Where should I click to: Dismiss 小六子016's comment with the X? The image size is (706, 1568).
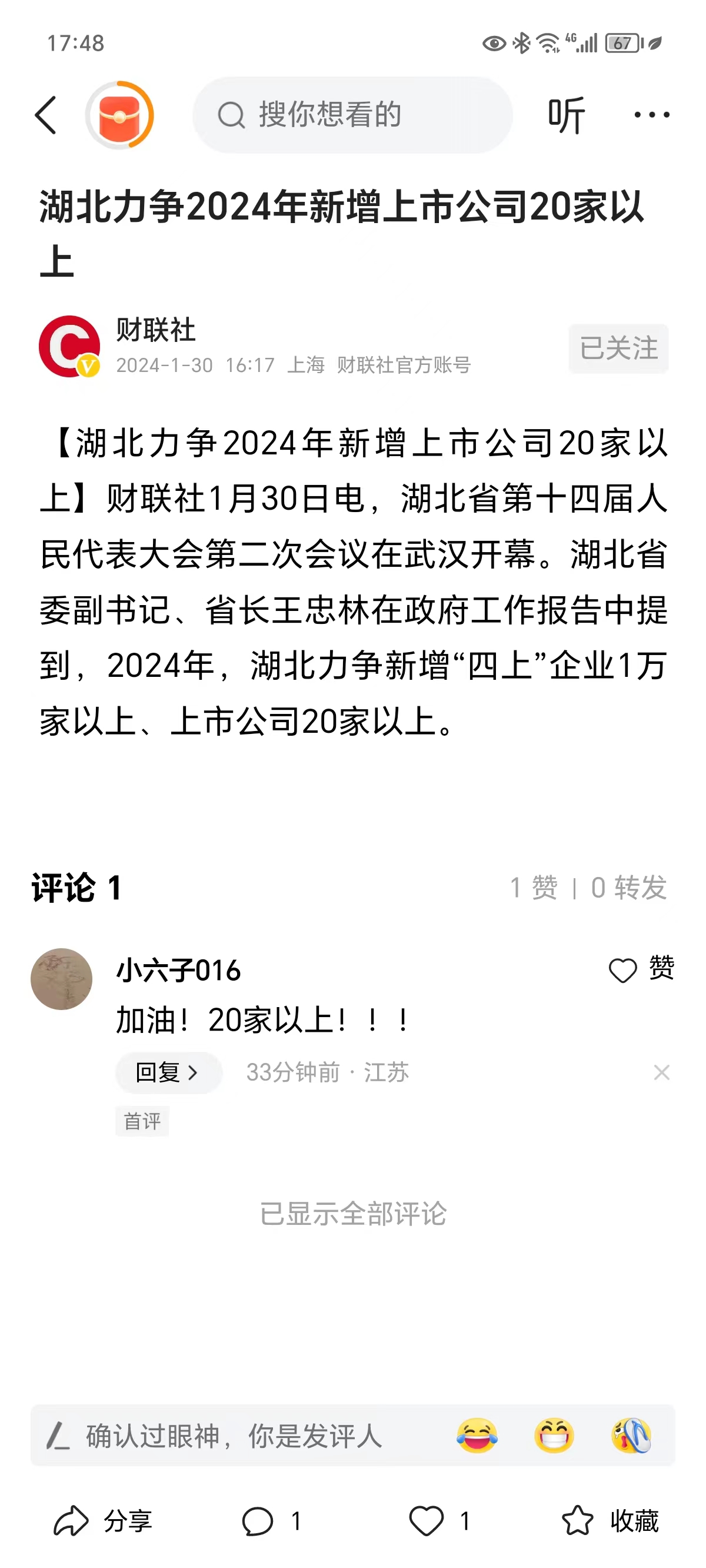(x=661, y=1072)
